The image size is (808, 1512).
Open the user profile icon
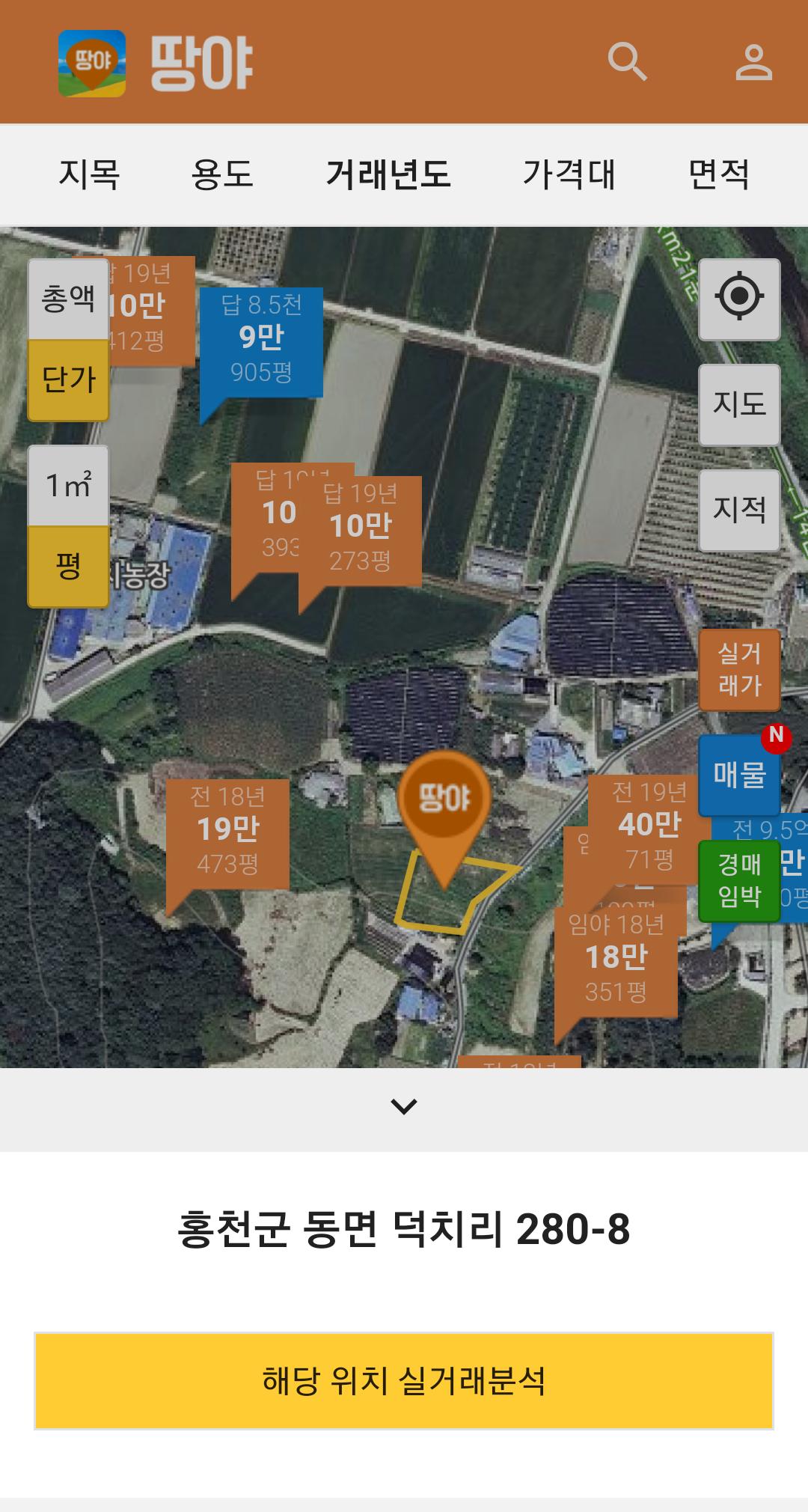pyautogui.click(x=753, y=61)
